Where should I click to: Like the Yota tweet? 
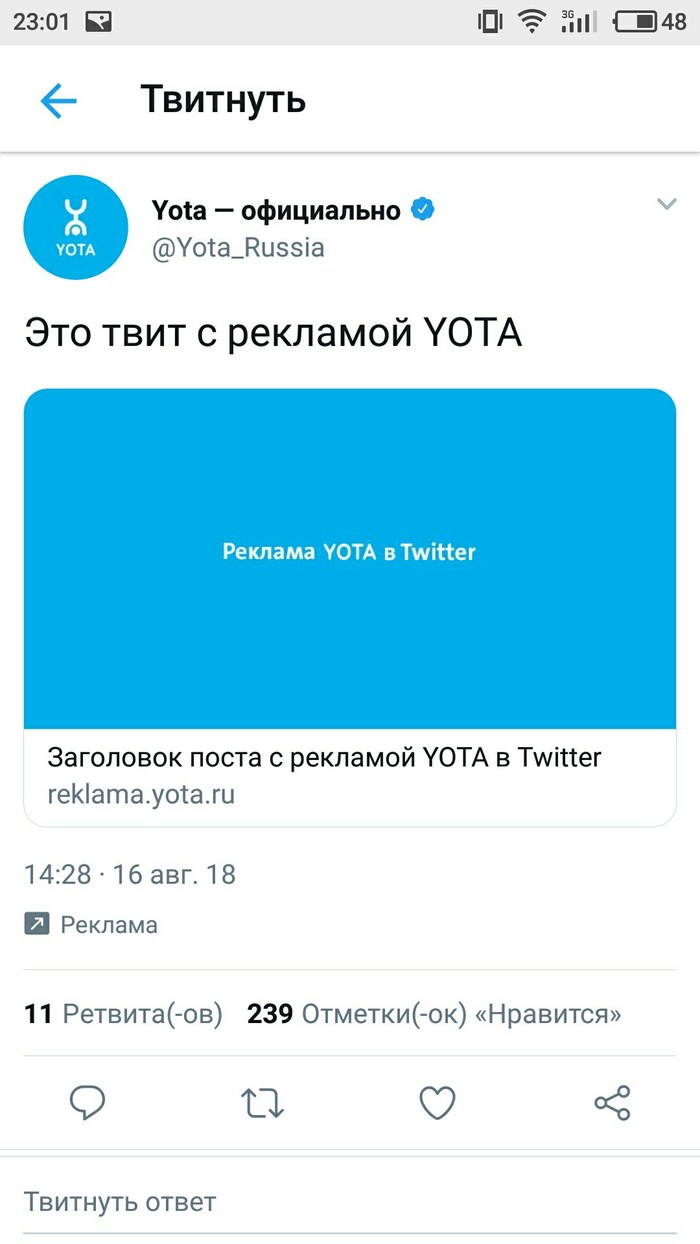[x=437, y=1103]
